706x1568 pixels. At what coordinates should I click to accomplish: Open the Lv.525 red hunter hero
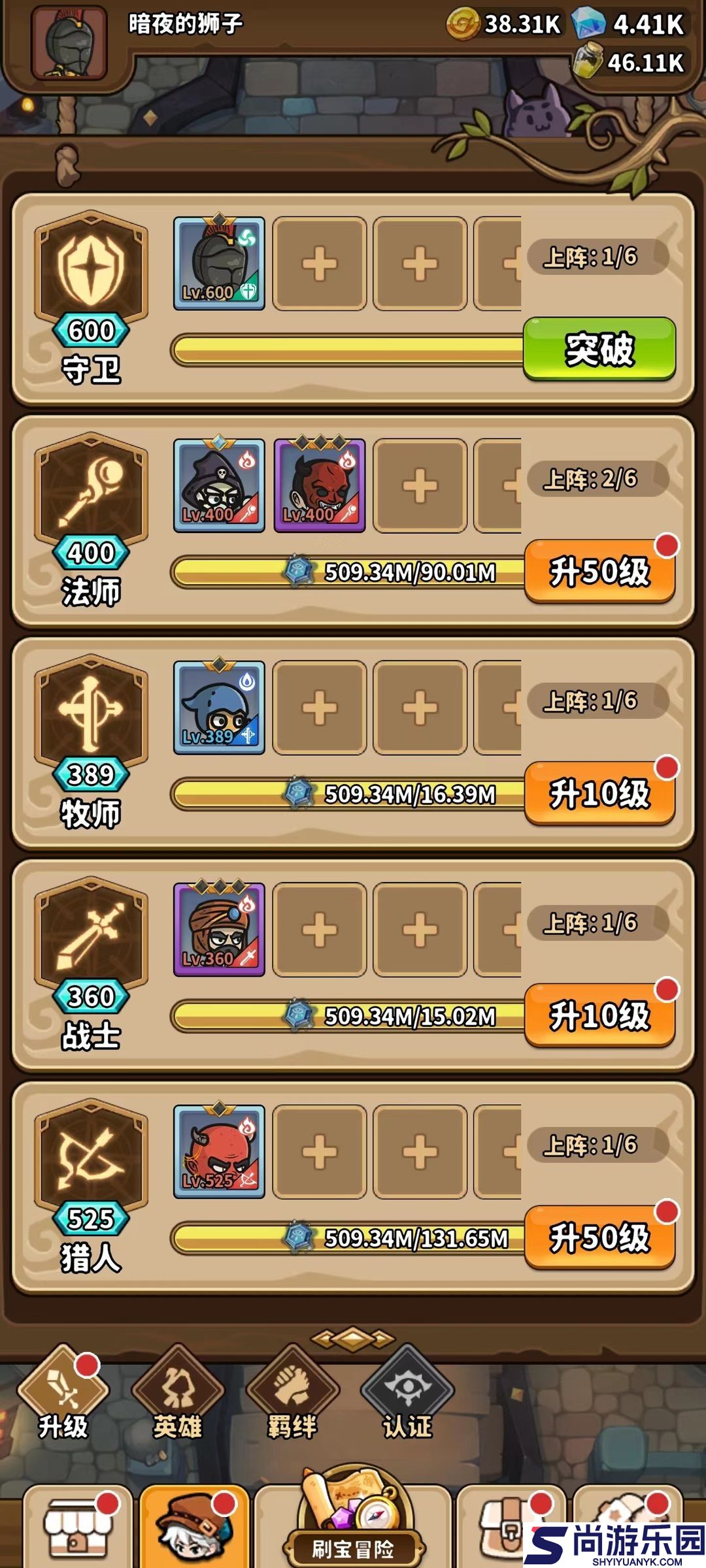(219, 1152)
